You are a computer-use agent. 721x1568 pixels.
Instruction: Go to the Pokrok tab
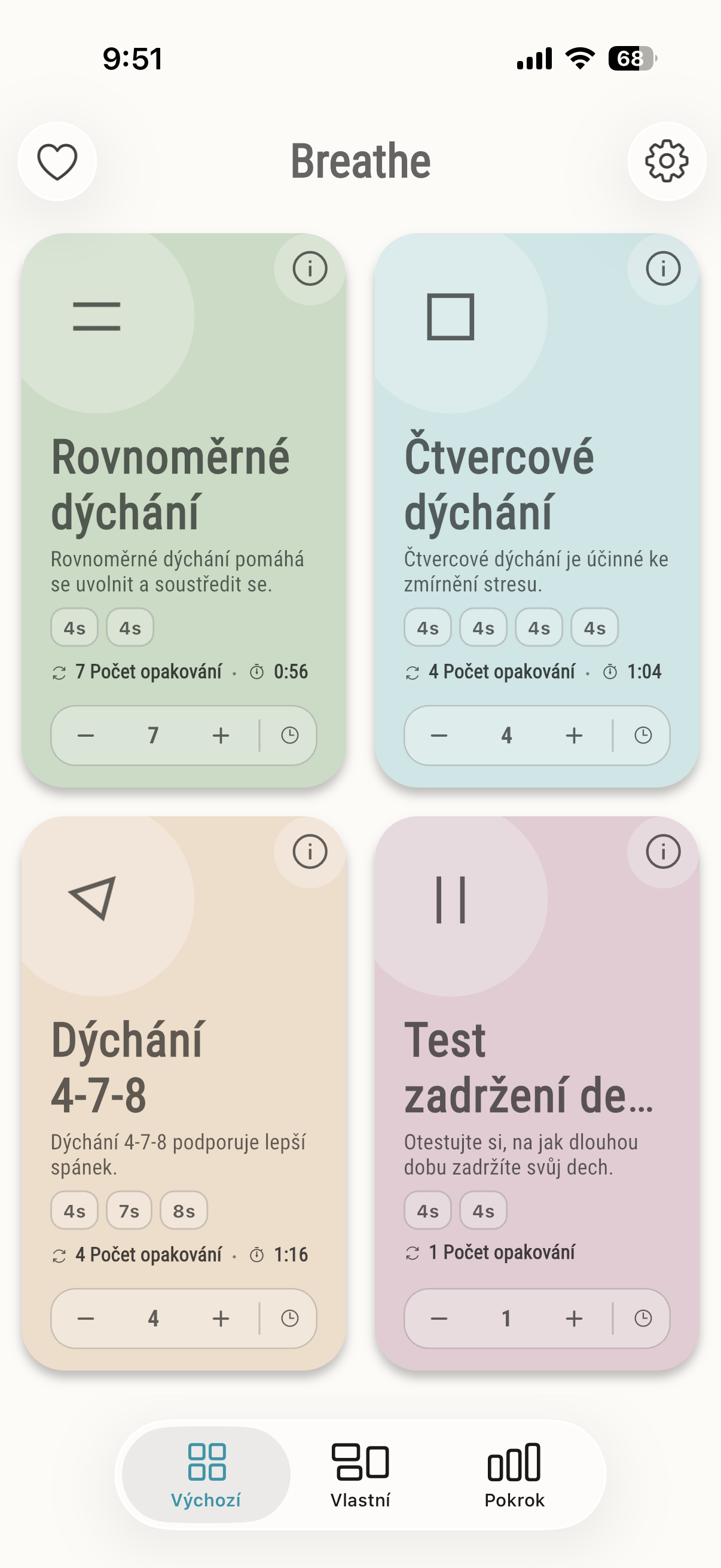[x=514, y=1475]
